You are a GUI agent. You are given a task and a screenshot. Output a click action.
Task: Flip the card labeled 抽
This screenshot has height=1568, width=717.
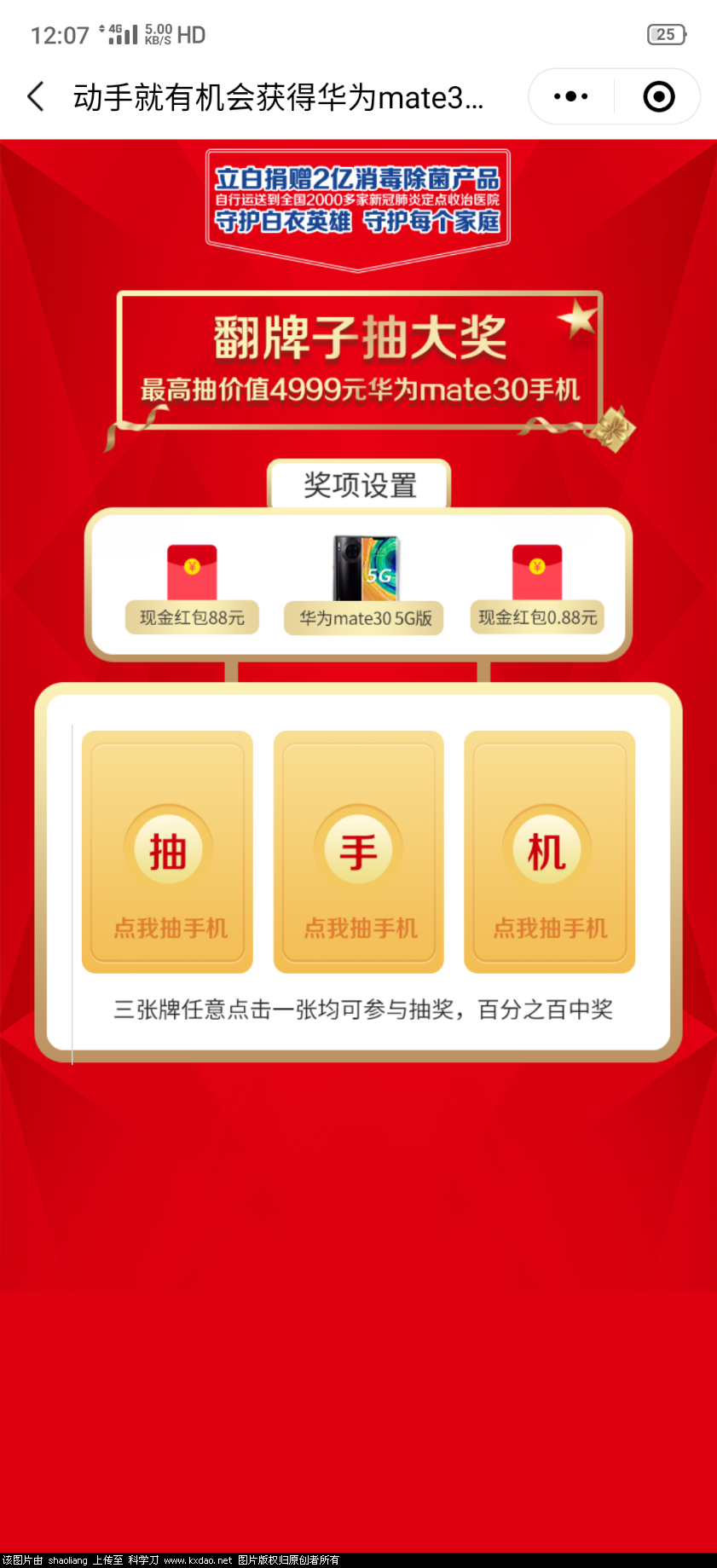pyautogui.click(x=168, y=852)
